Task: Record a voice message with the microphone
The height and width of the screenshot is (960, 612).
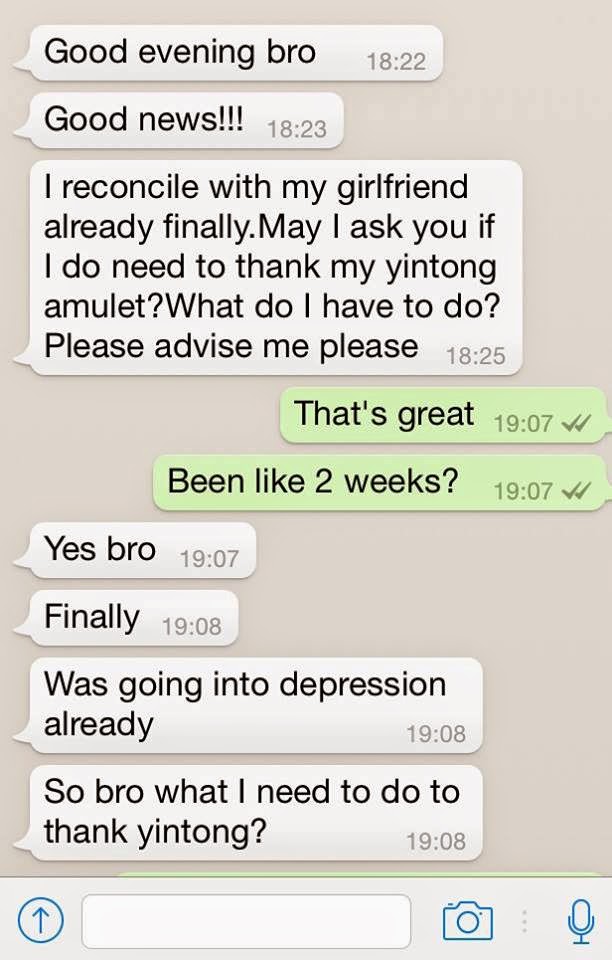Action: point(579,920)
